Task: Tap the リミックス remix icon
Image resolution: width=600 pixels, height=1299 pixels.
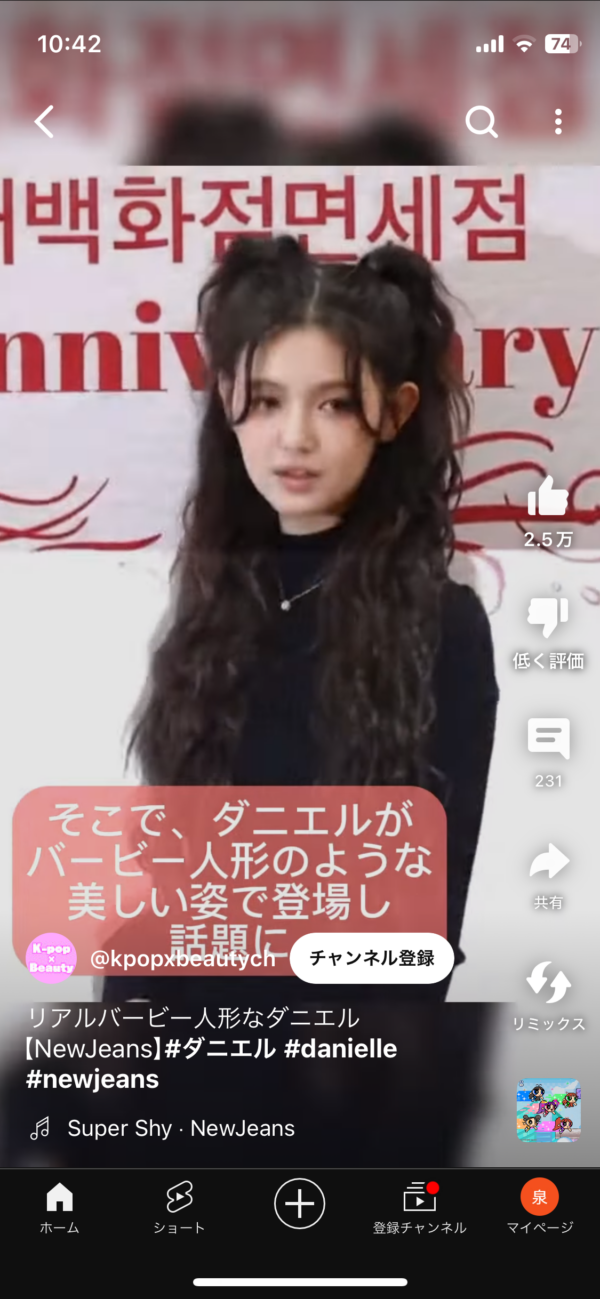Action: click(548, 982)
